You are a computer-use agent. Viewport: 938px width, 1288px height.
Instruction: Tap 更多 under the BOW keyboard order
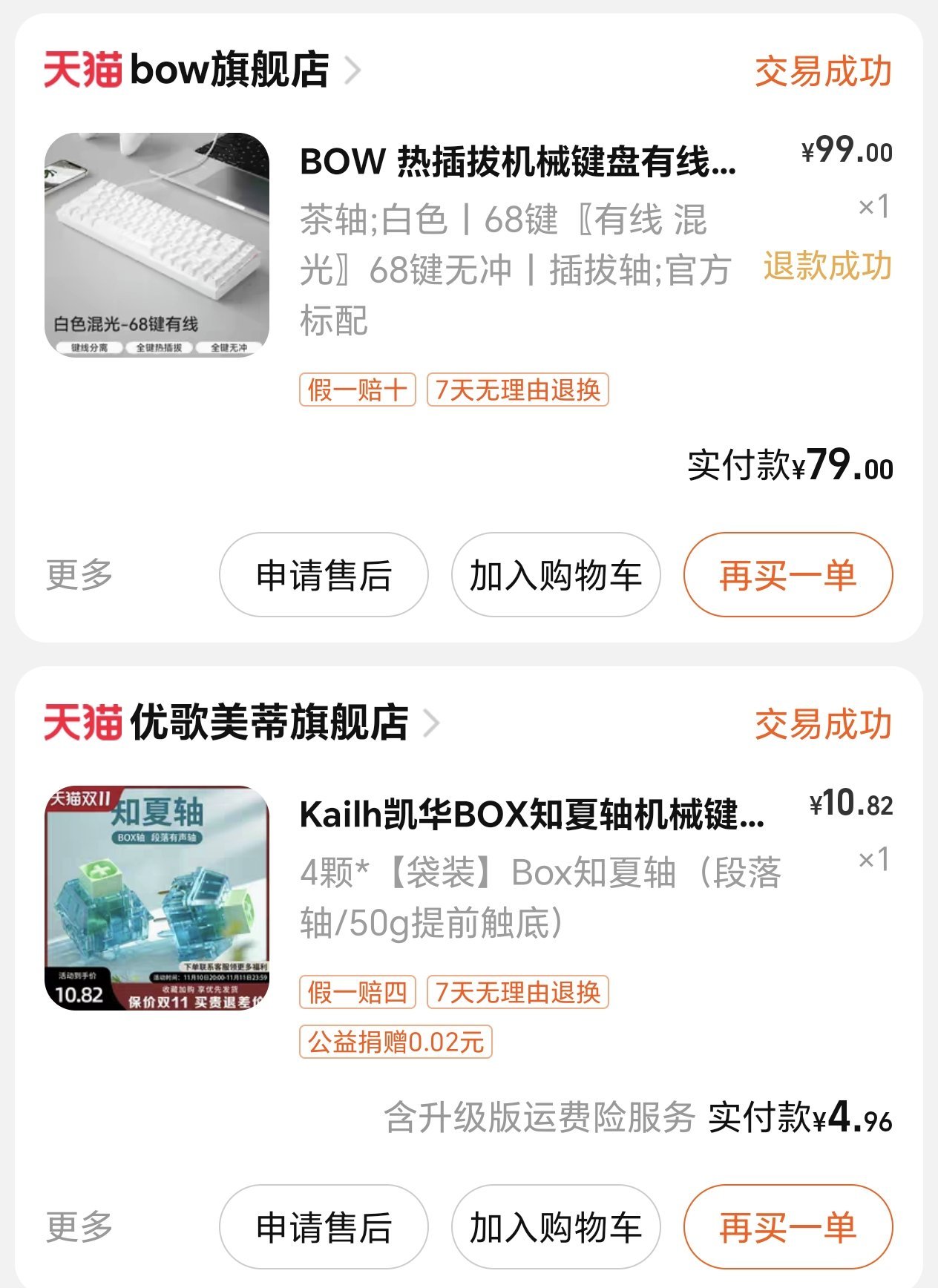click(79, 575)
